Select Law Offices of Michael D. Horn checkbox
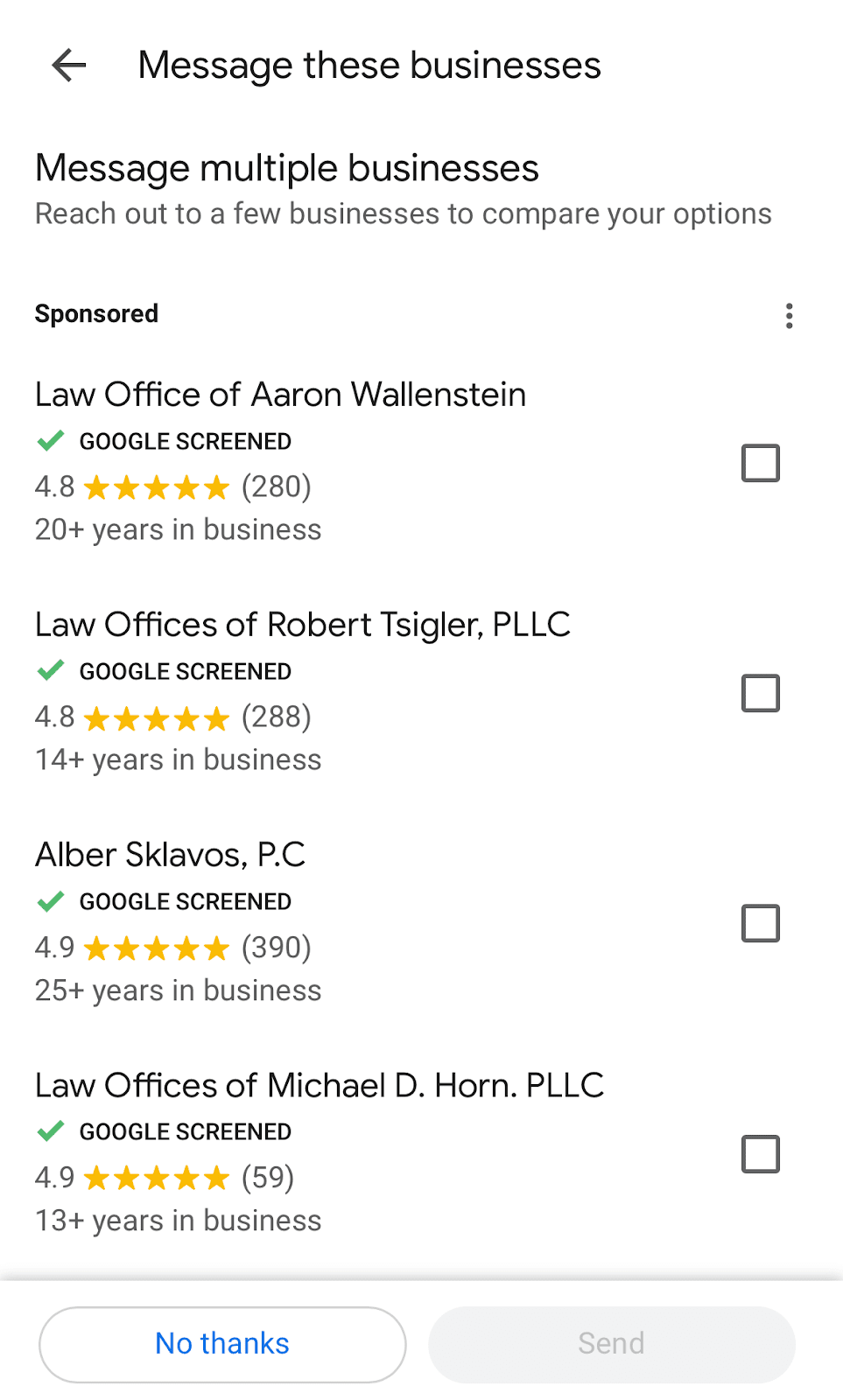The image size is (843, 1400). coord(760,1154)
